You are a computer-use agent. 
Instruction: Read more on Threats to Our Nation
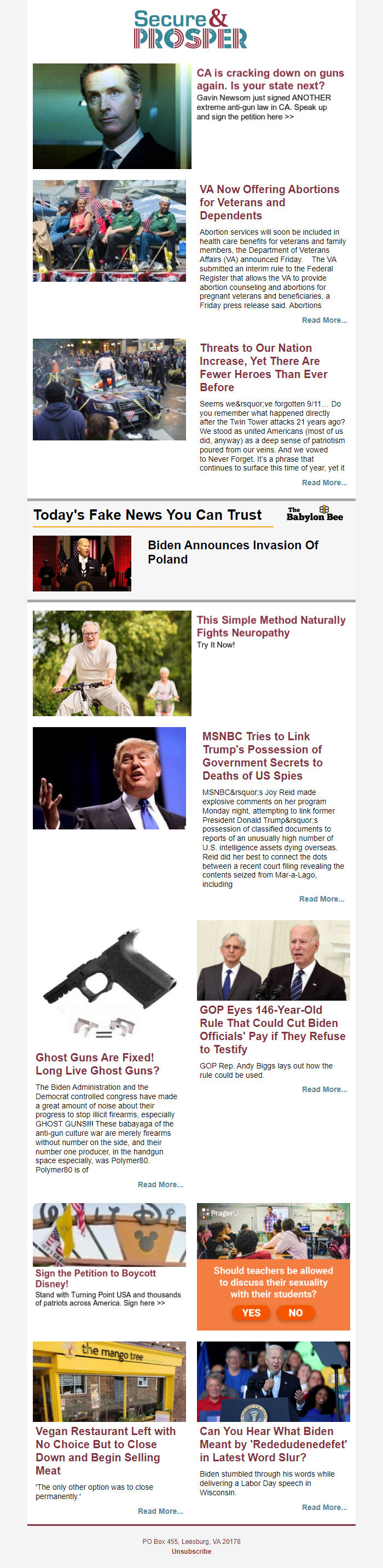tap(324, 483)
